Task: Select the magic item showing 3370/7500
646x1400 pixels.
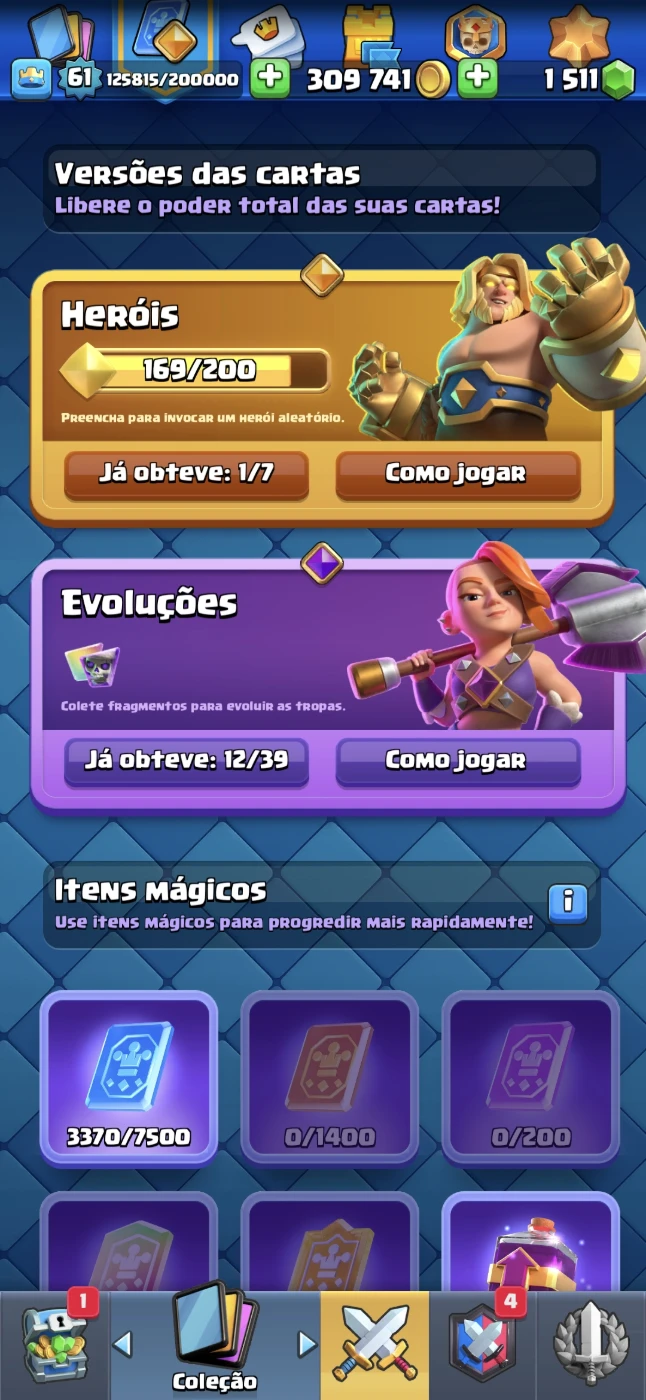Action: coord(129,1077)
